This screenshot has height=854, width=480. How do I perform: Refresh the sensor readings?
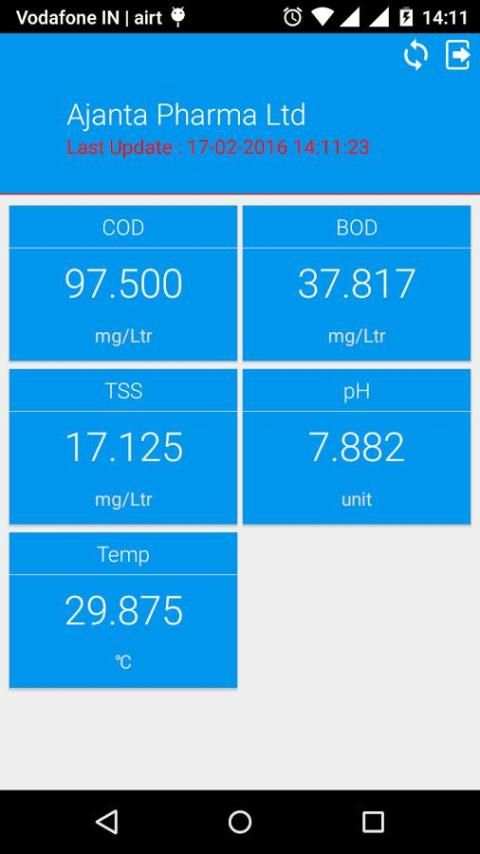pyautogui.click(x=415, y=56)
